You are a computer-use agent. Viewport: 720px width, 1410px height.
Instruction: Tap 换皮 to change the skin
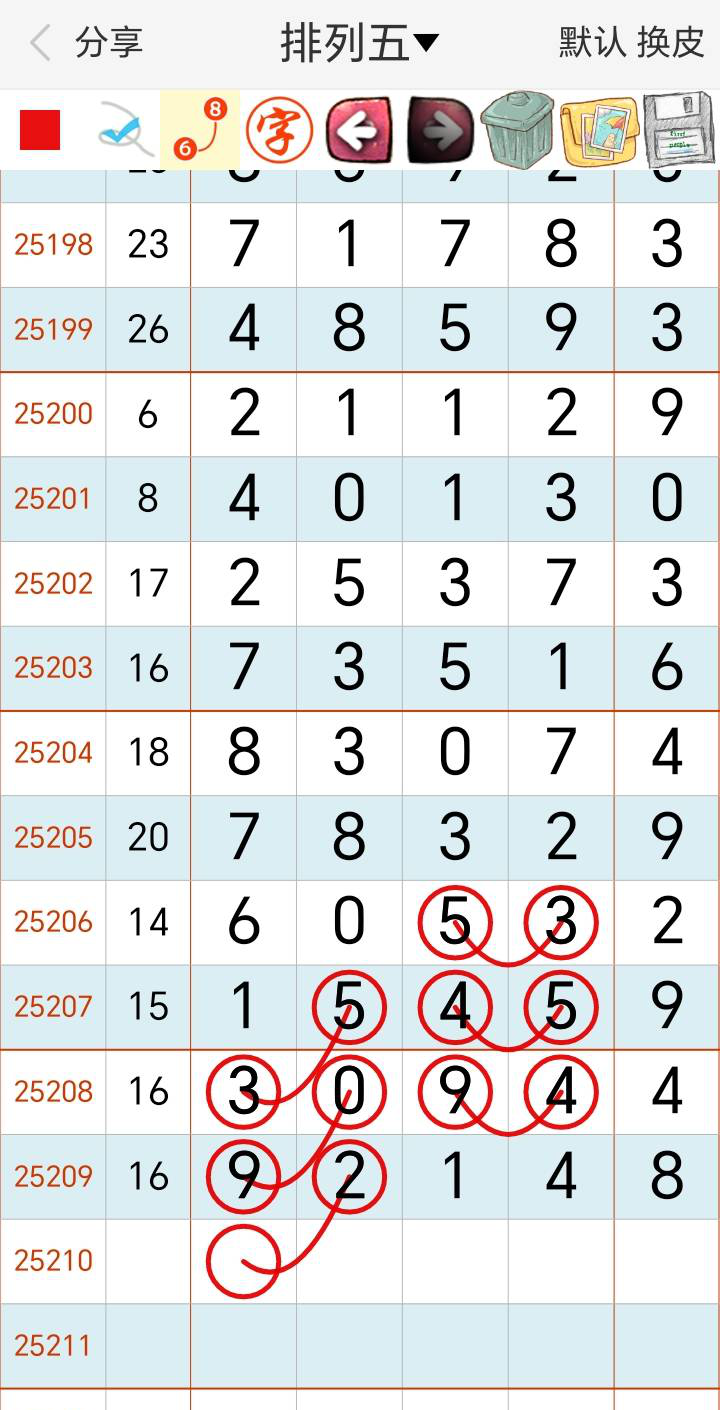coord(670,44)
